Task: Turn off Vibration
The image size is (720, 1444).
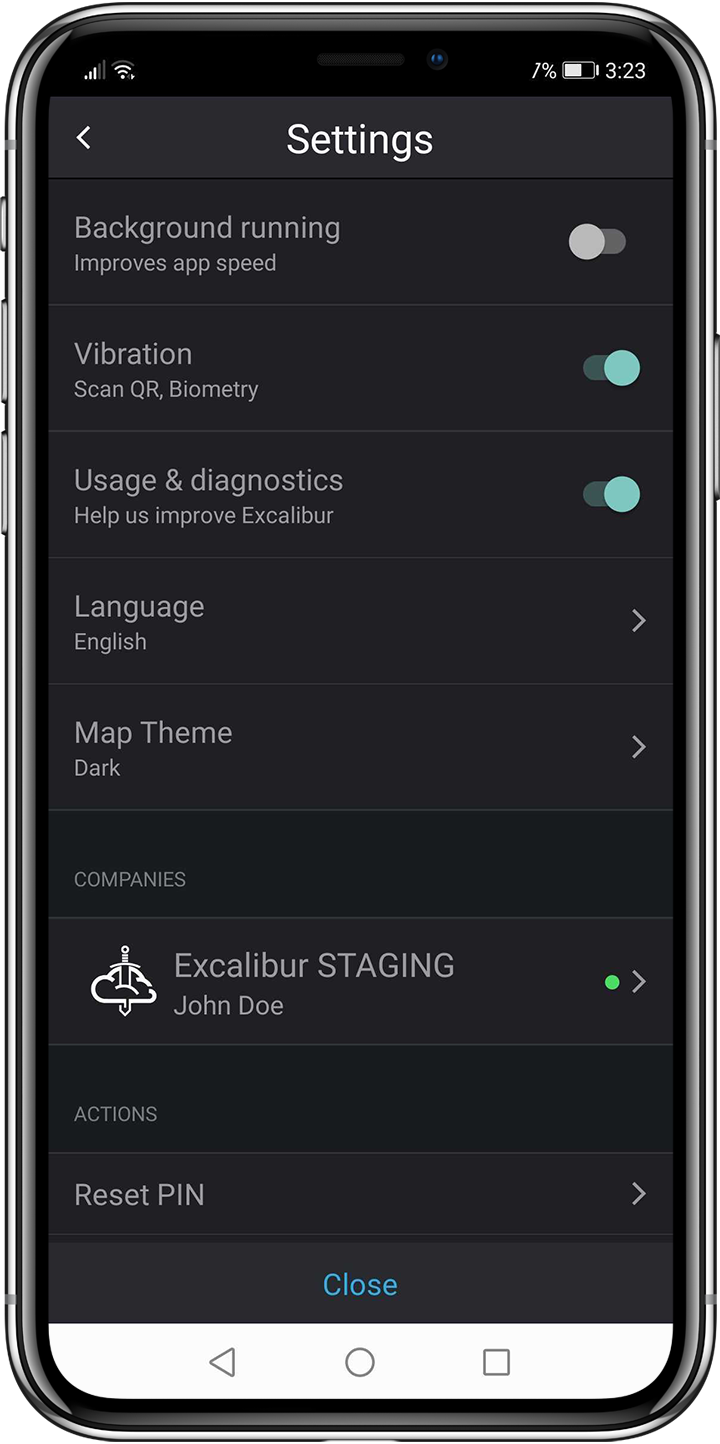Action: (x=611, y=368)
